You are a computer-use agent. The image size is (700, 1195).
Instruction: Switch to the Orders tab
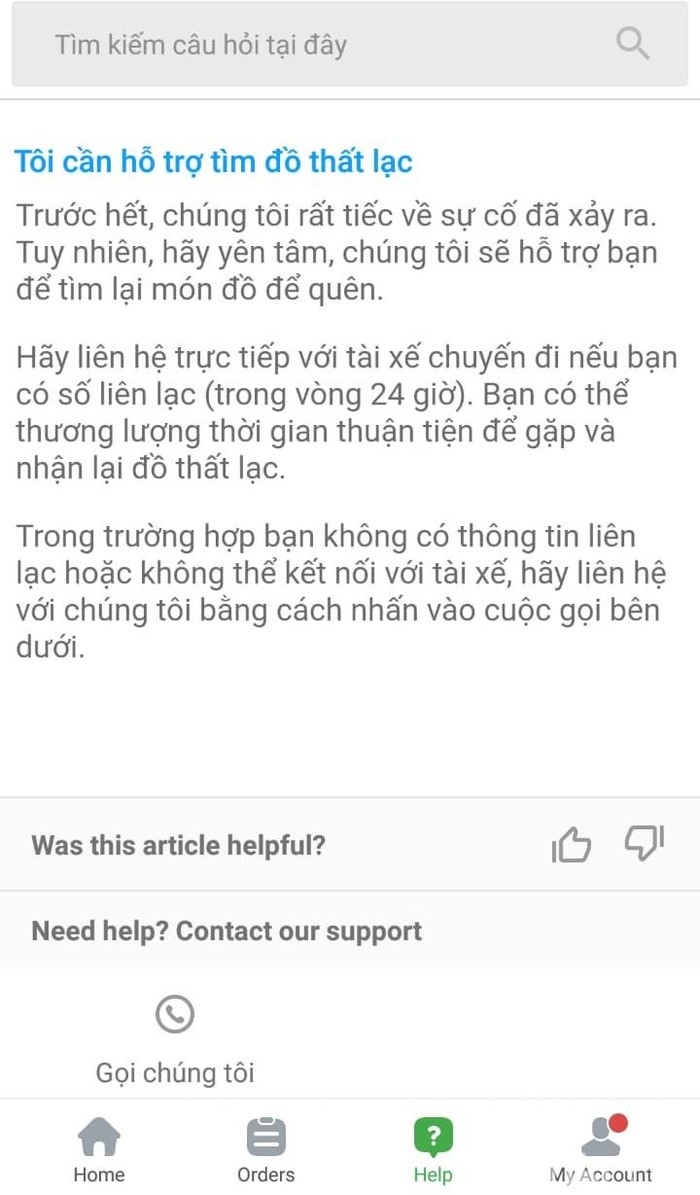[266, 1150]
